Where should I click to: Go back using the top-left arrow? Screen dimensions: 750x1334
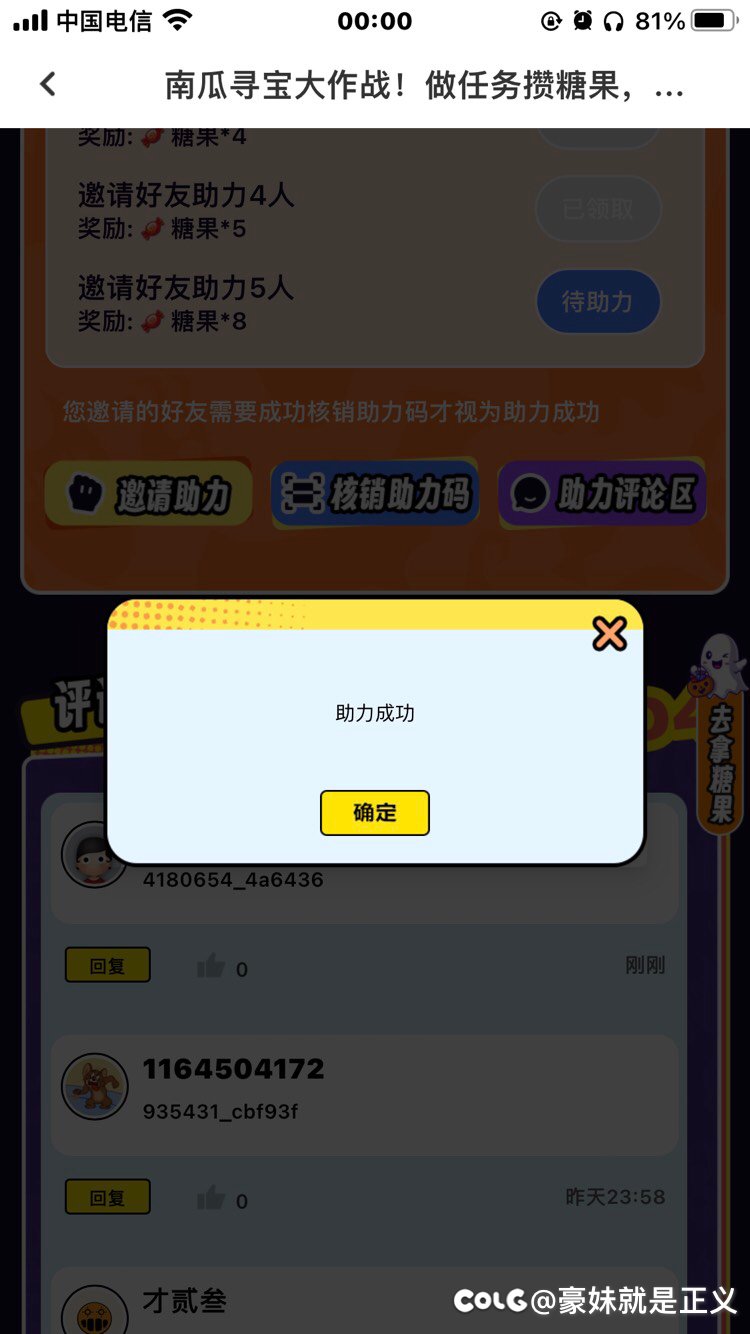pos(48,85)
